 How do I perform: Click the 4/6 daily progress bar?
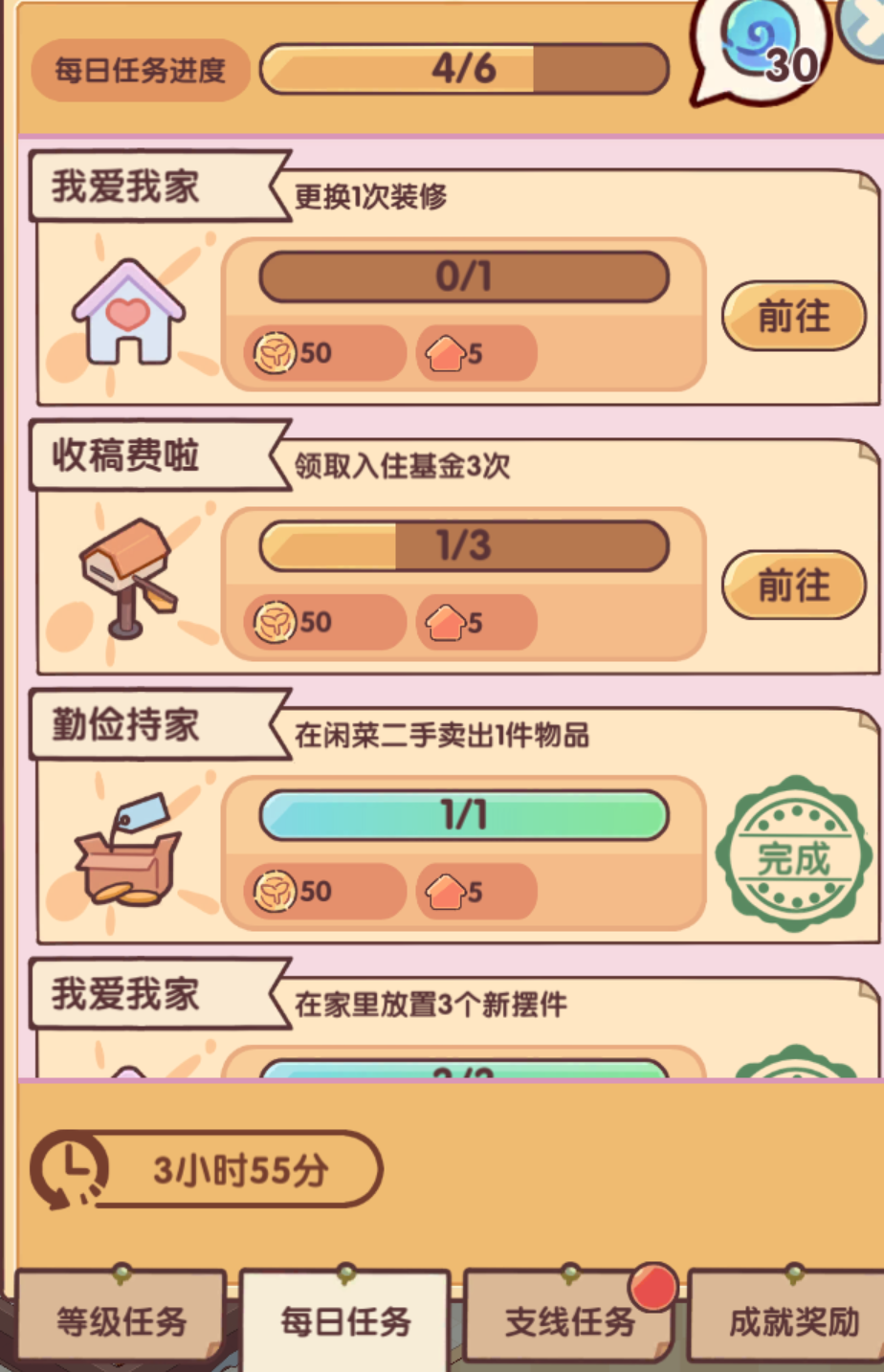tap(466, 70)
